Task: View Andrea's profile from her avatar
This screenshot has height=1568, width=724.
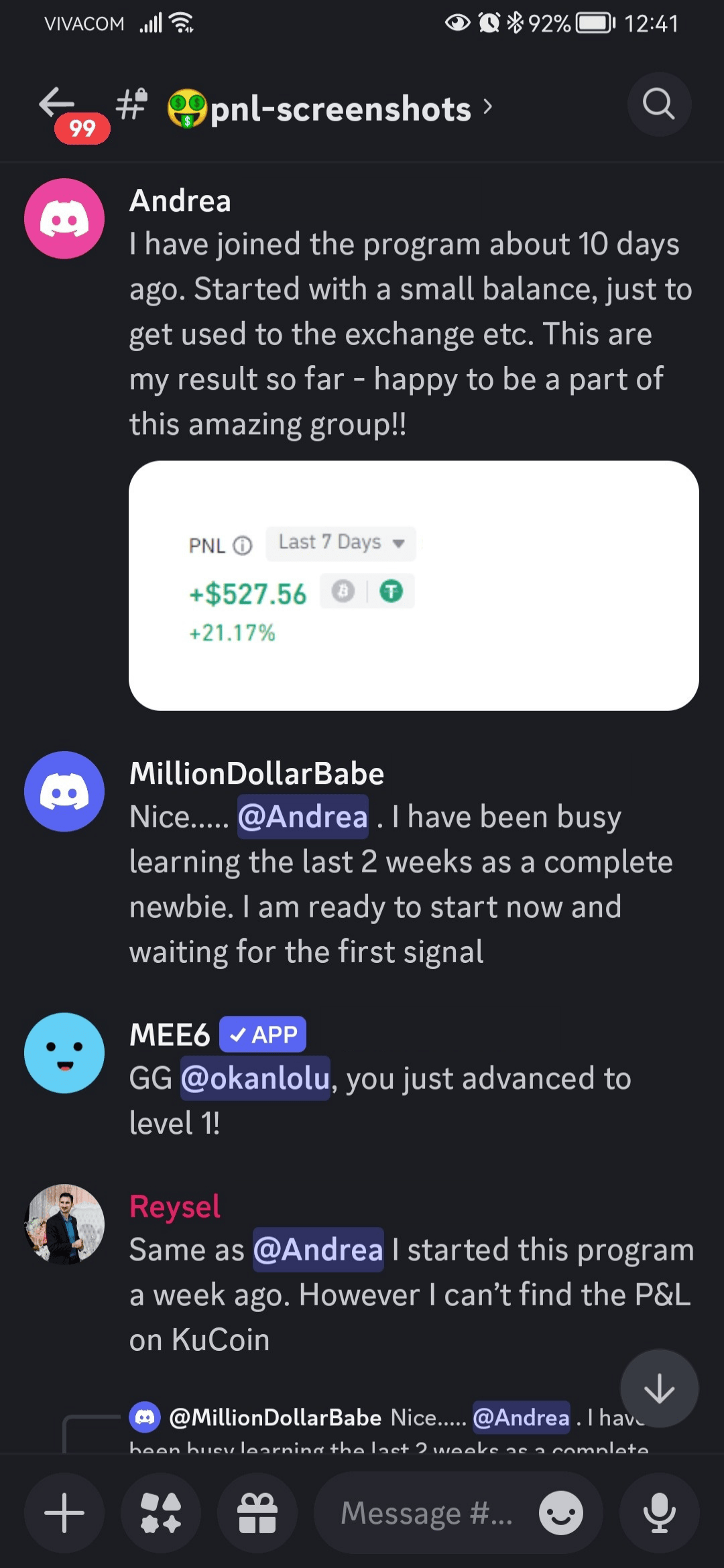Action: pos(64,218)
